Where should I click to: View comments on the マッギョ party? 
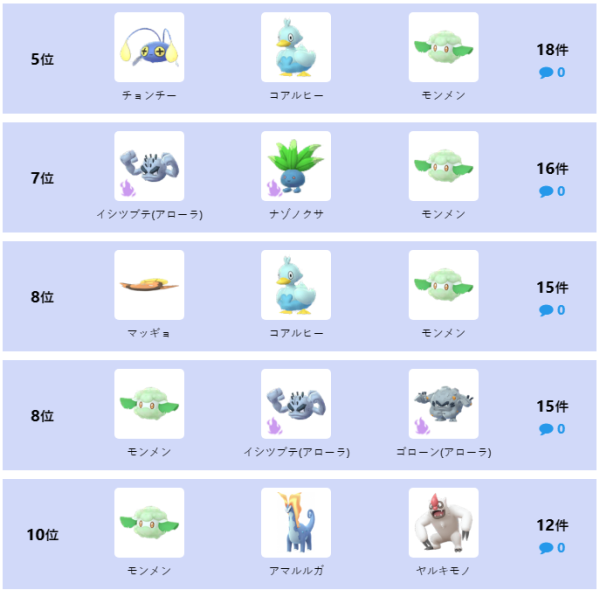coord(552,311)
